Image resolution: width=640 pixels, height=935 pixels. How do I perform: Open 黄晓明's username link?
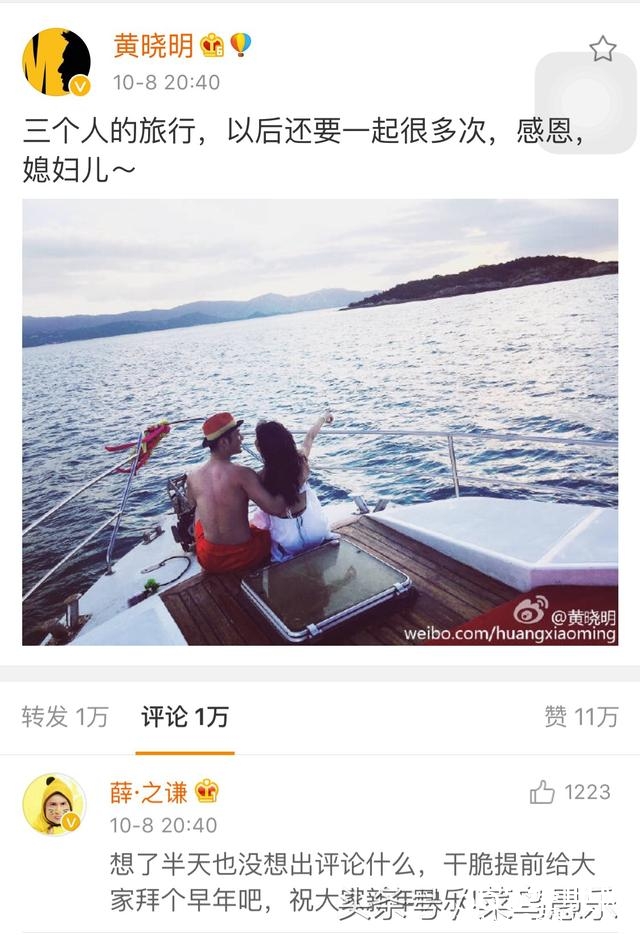153,46
